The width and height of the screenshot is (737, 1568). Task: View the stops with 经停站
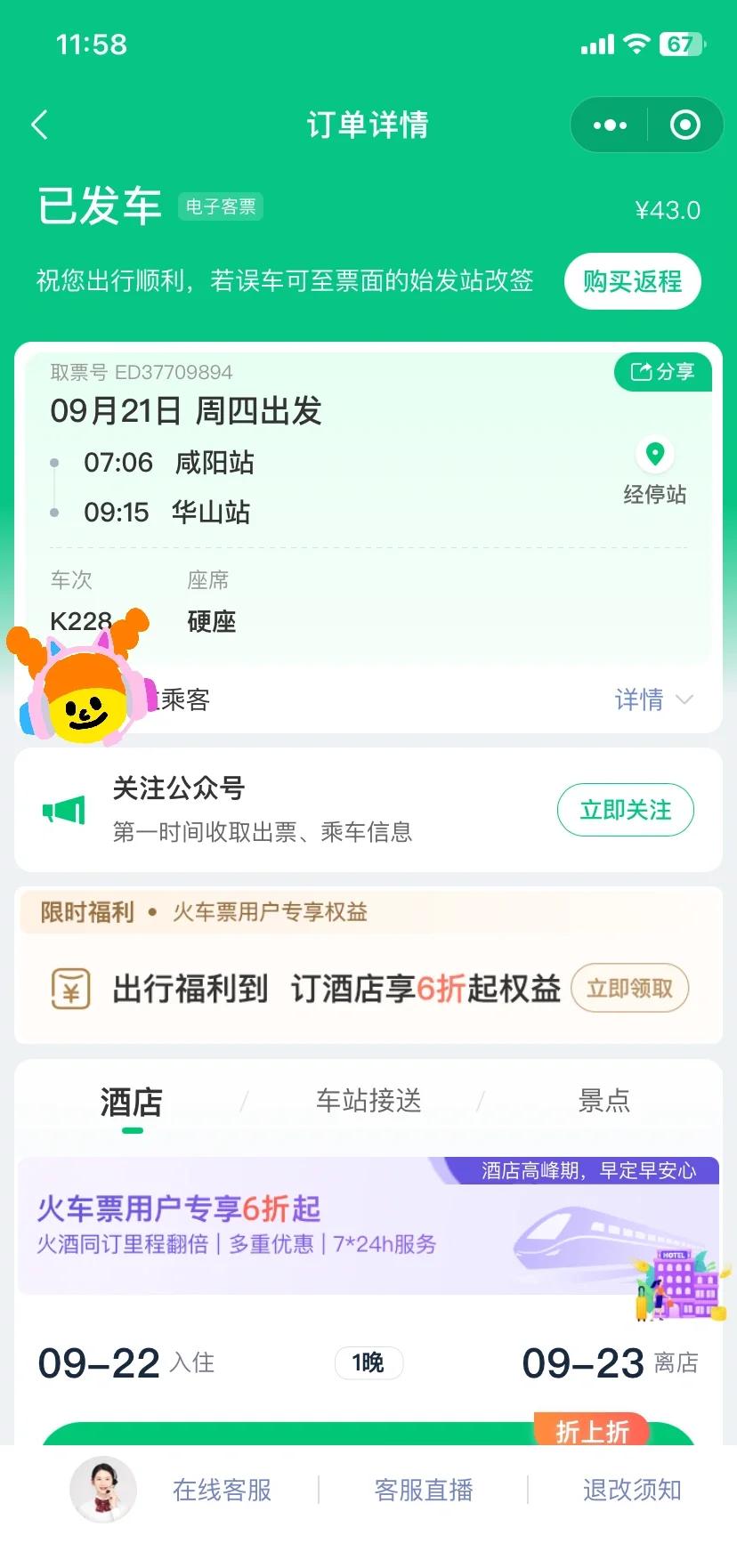tap(655, 472)
